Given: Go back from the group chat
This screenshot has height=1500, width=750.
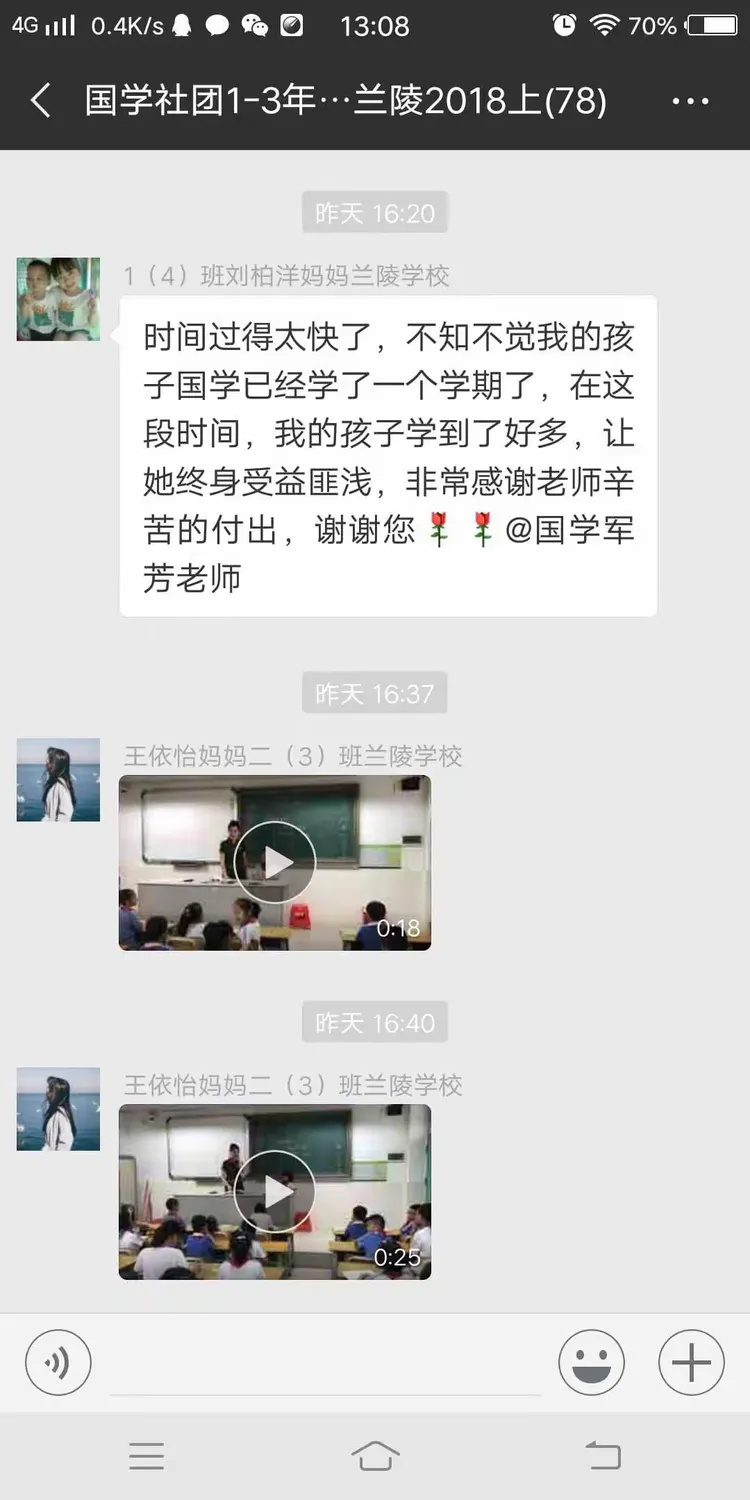Looking at the screenshot, I should click(x=40, y=101).
